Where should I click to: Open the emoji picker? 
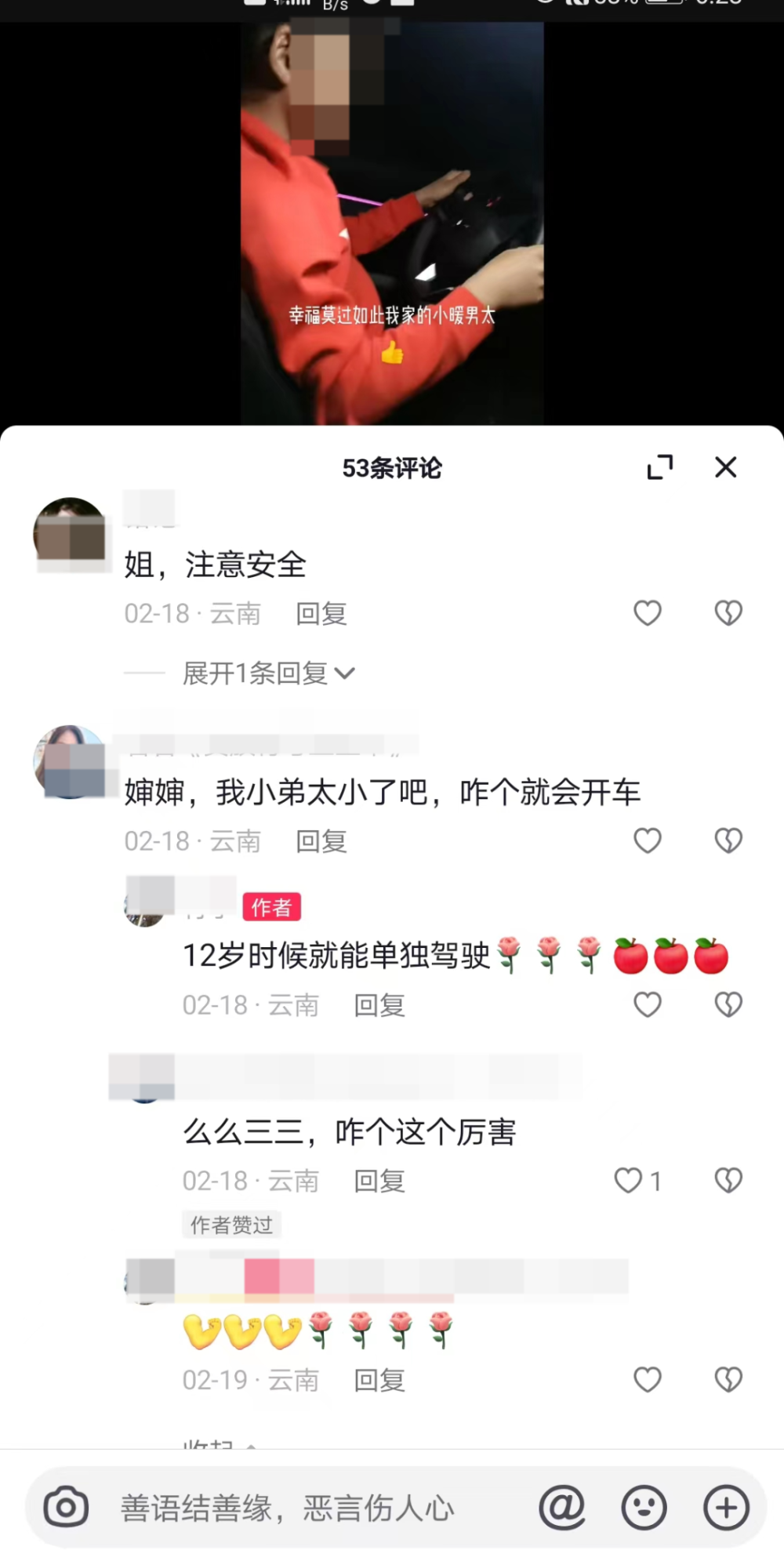pos(644,1507)
